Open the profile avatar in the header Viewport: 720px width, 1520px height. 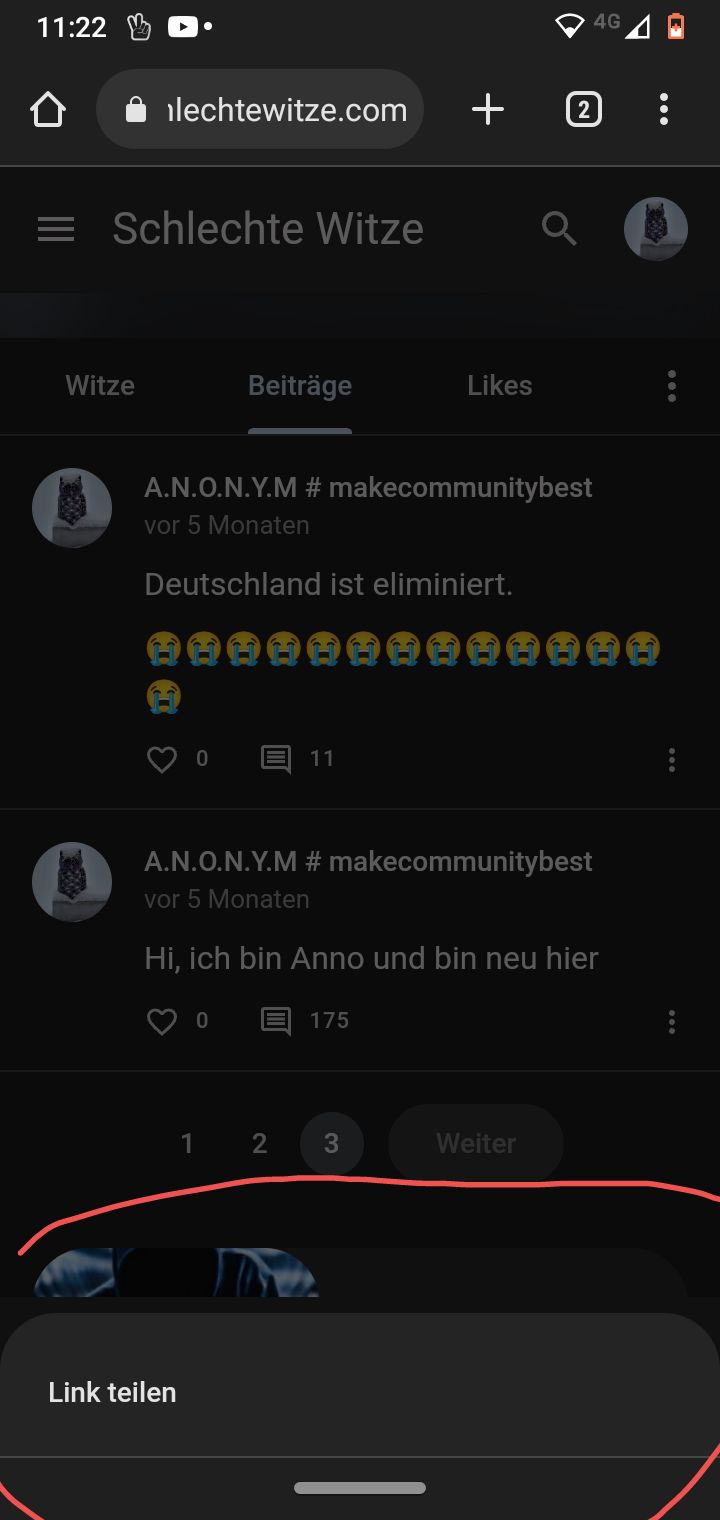[x=656, y=229]
